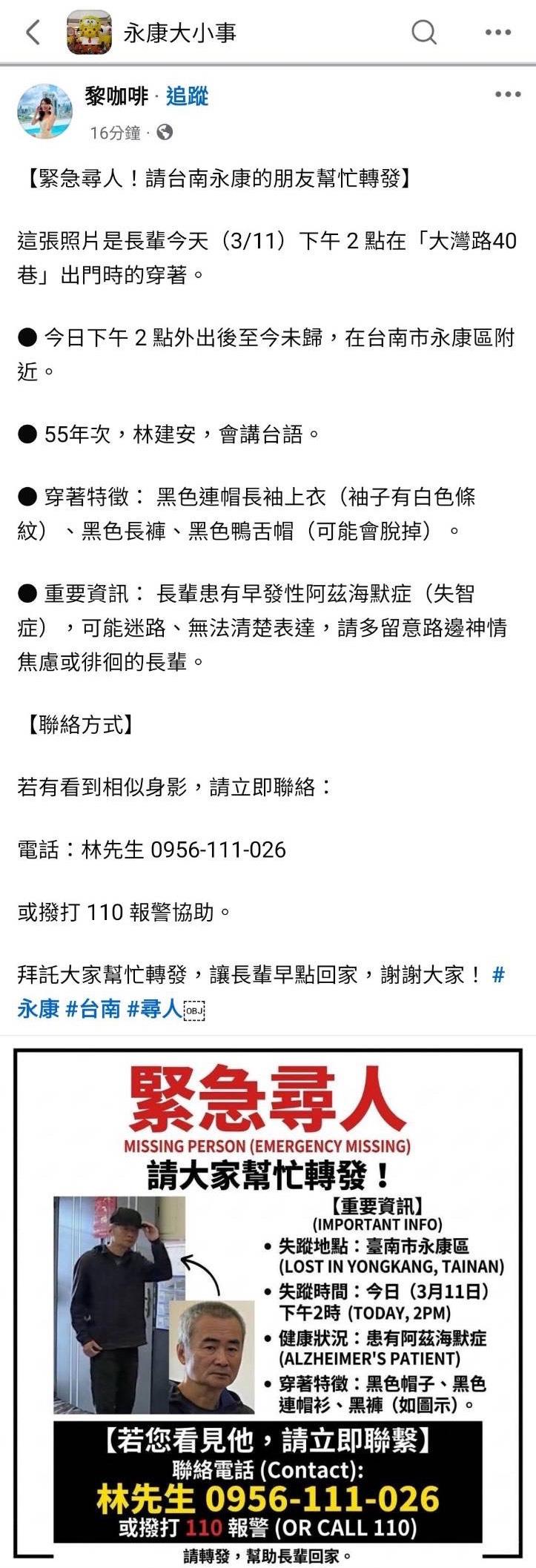Open search in the group header
The height and width of the screenshot is (1568, 536).
click(423, 33)
